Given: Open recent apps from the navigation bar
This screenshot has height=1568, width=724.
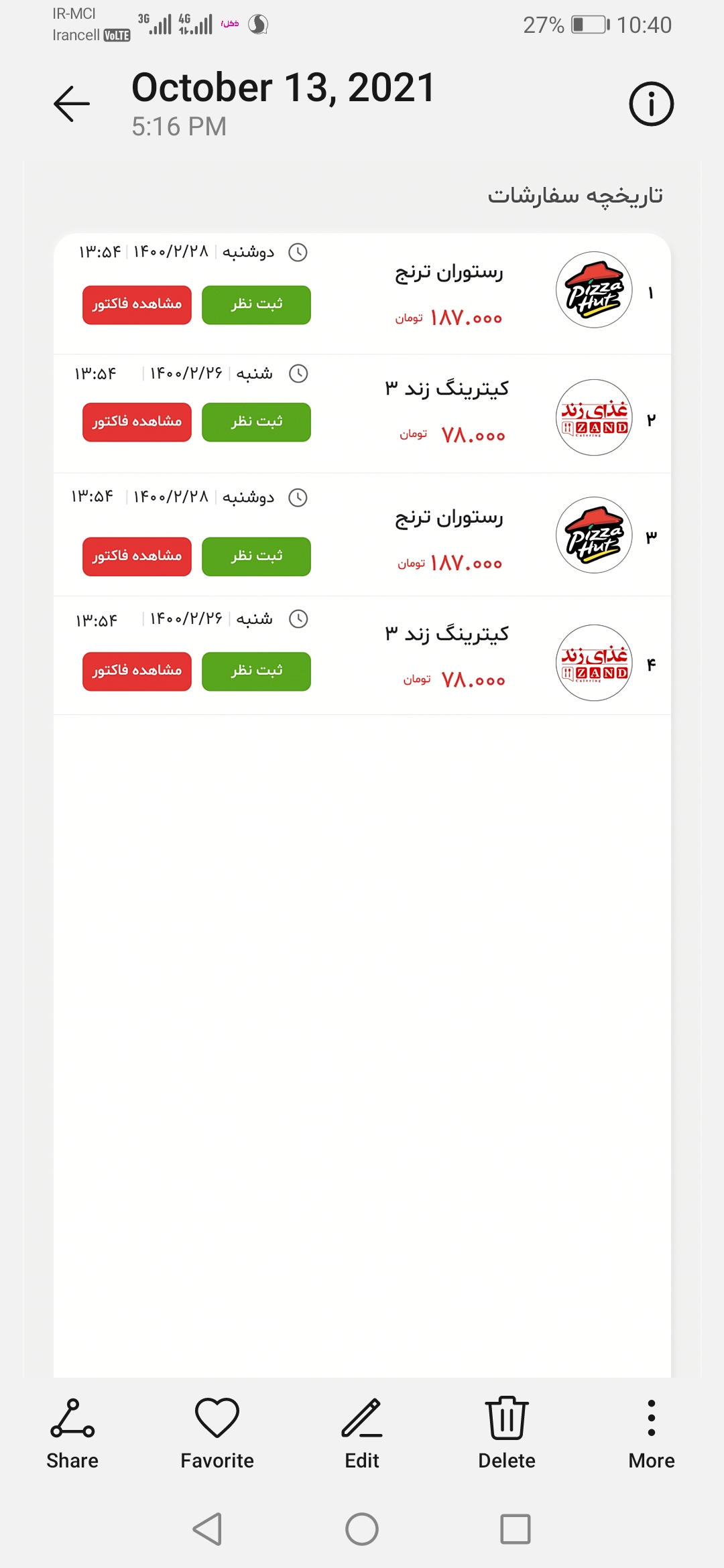Looking at the screenshot, I should 516,1529.
